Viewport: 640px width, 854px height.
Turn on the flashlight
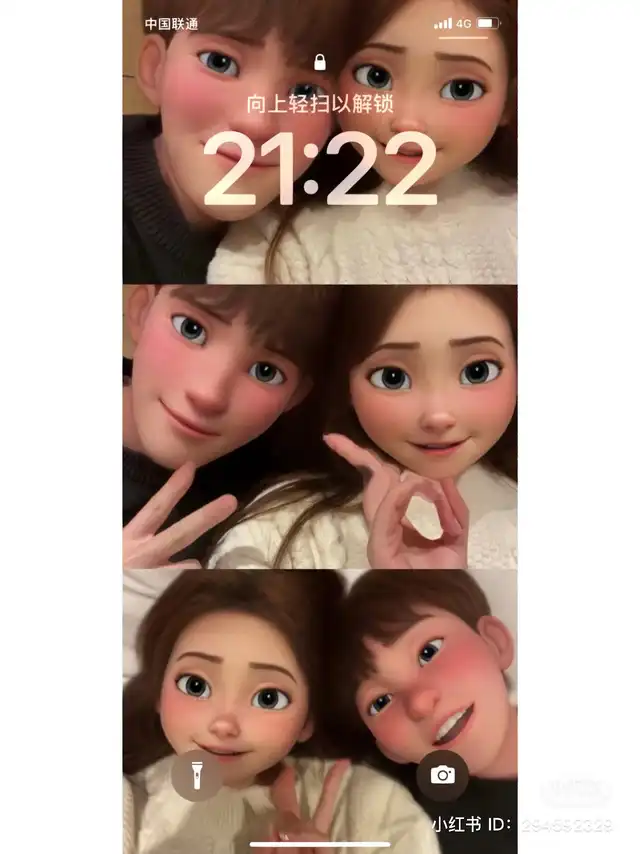tap(197, 775)
